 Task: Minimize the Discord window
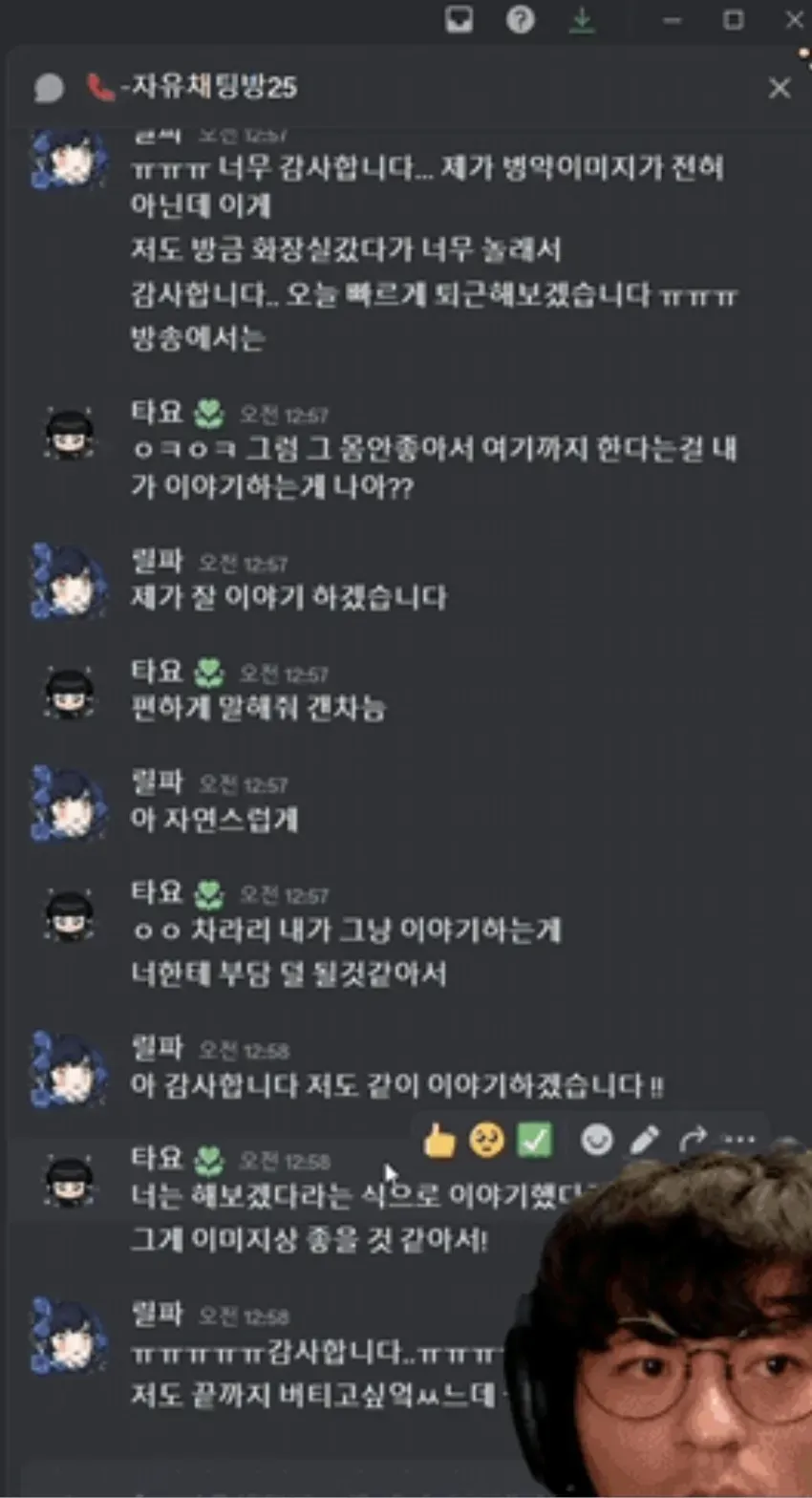pos(673,19)
